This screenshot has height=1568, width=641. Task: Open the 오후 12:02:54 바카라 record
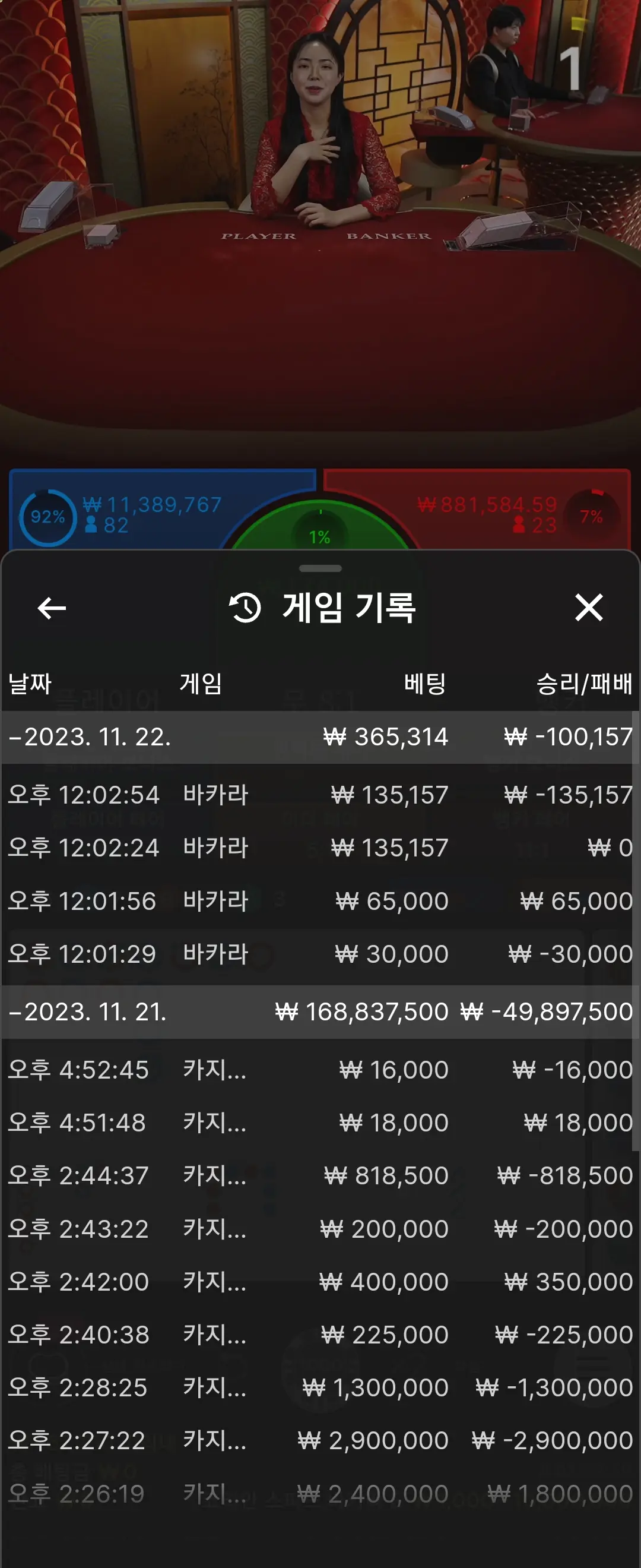click(x=320, y=794)
